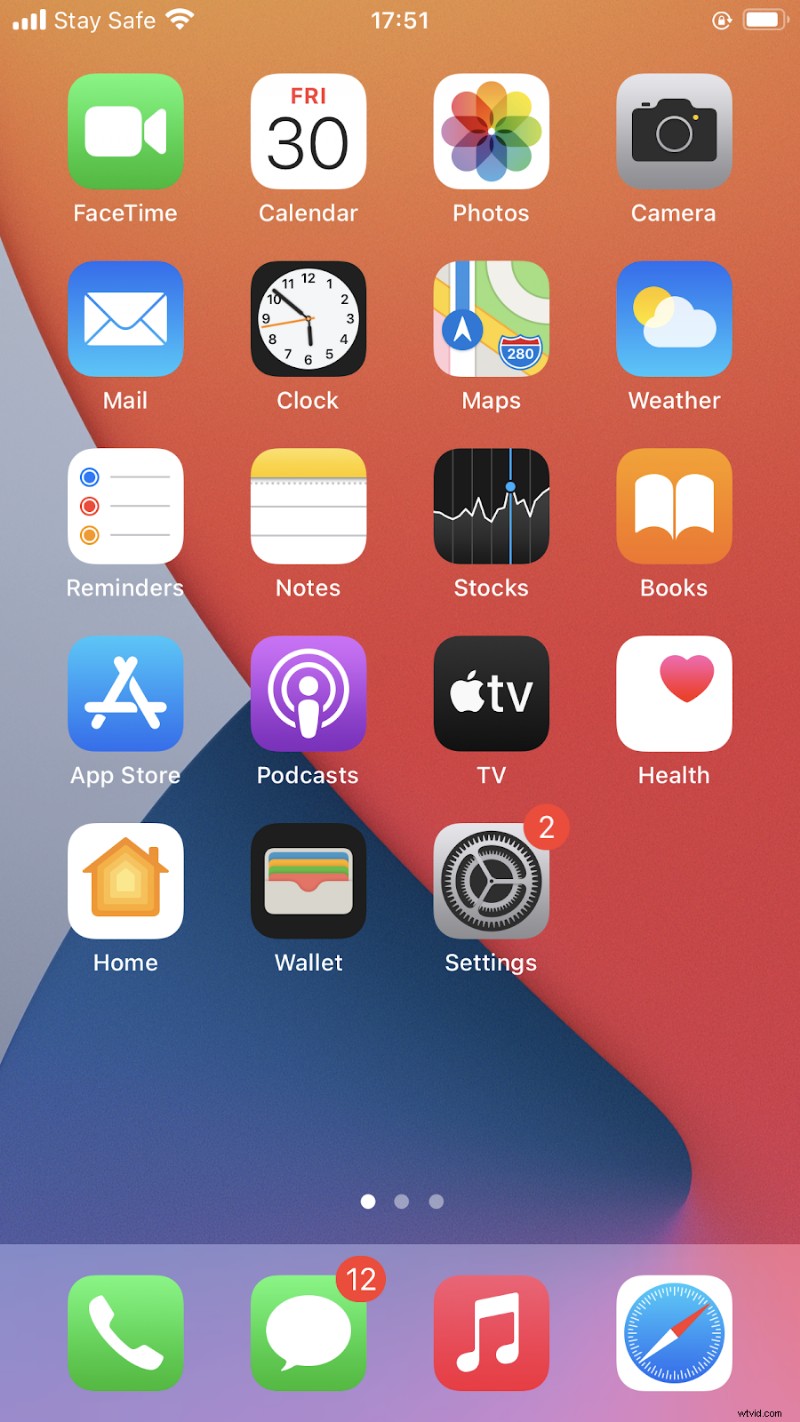Open the Notes app
The height and width of the screenshot is (1422, 800).
click(x=308, y=506)
